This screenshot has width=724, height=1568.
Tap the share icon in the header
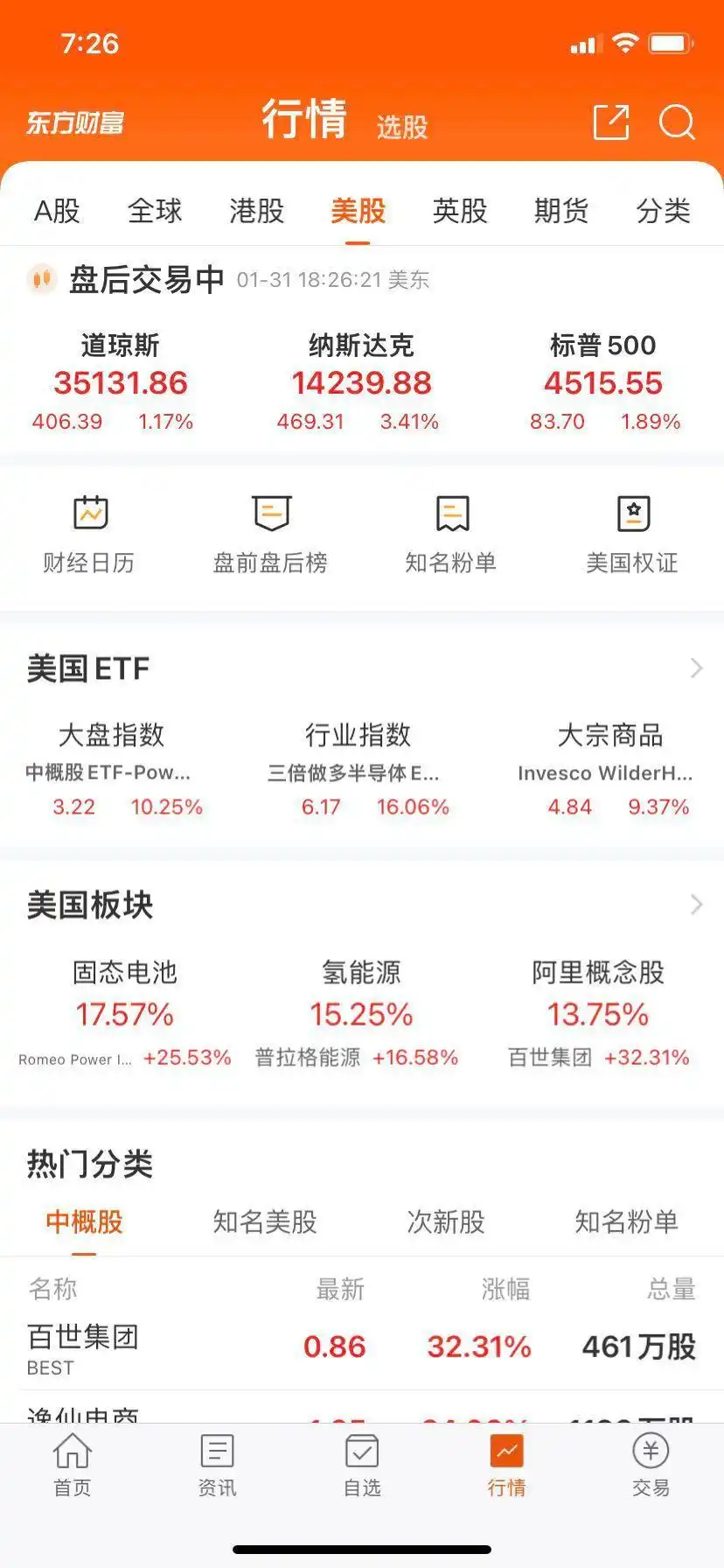coord(611,122)
